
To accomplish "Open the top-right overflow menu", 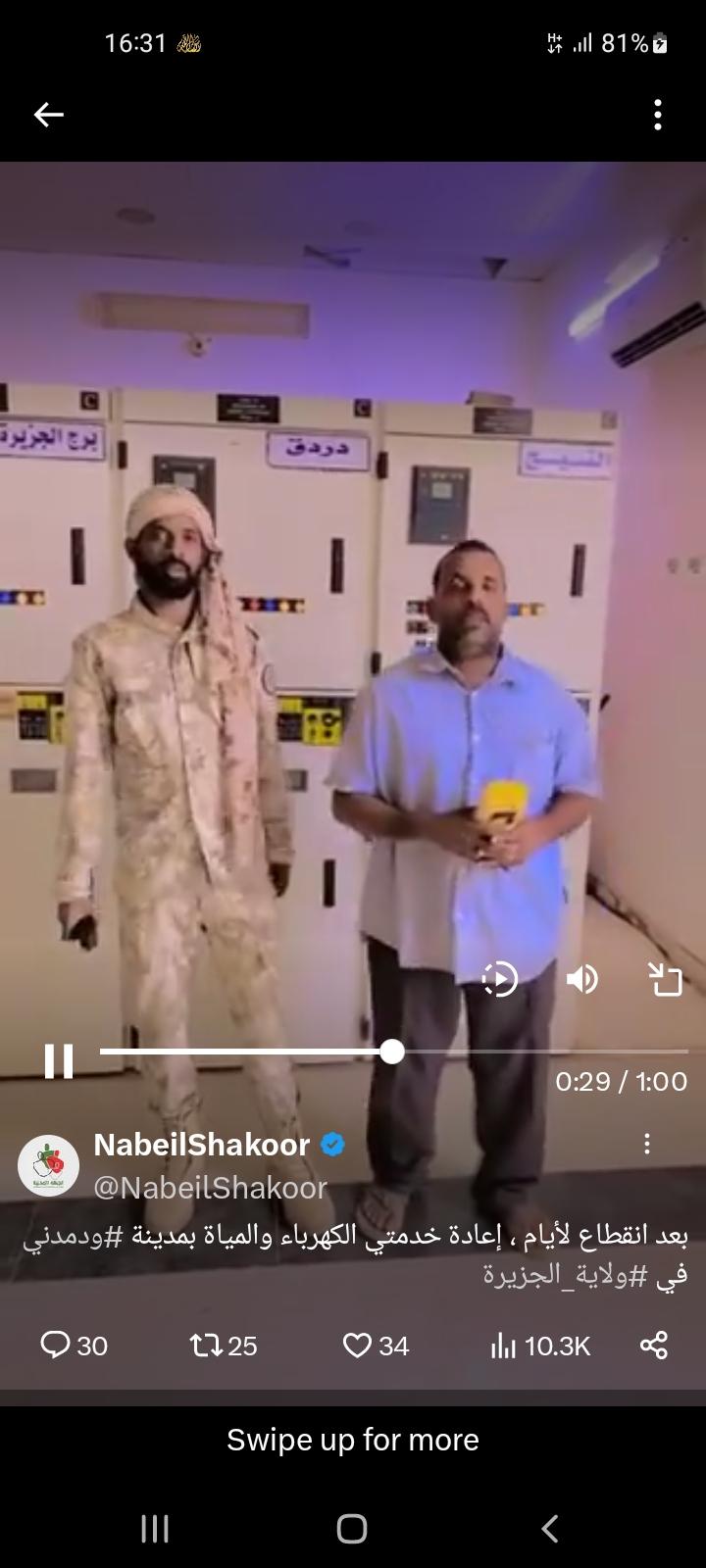I will tap(657, 115).
